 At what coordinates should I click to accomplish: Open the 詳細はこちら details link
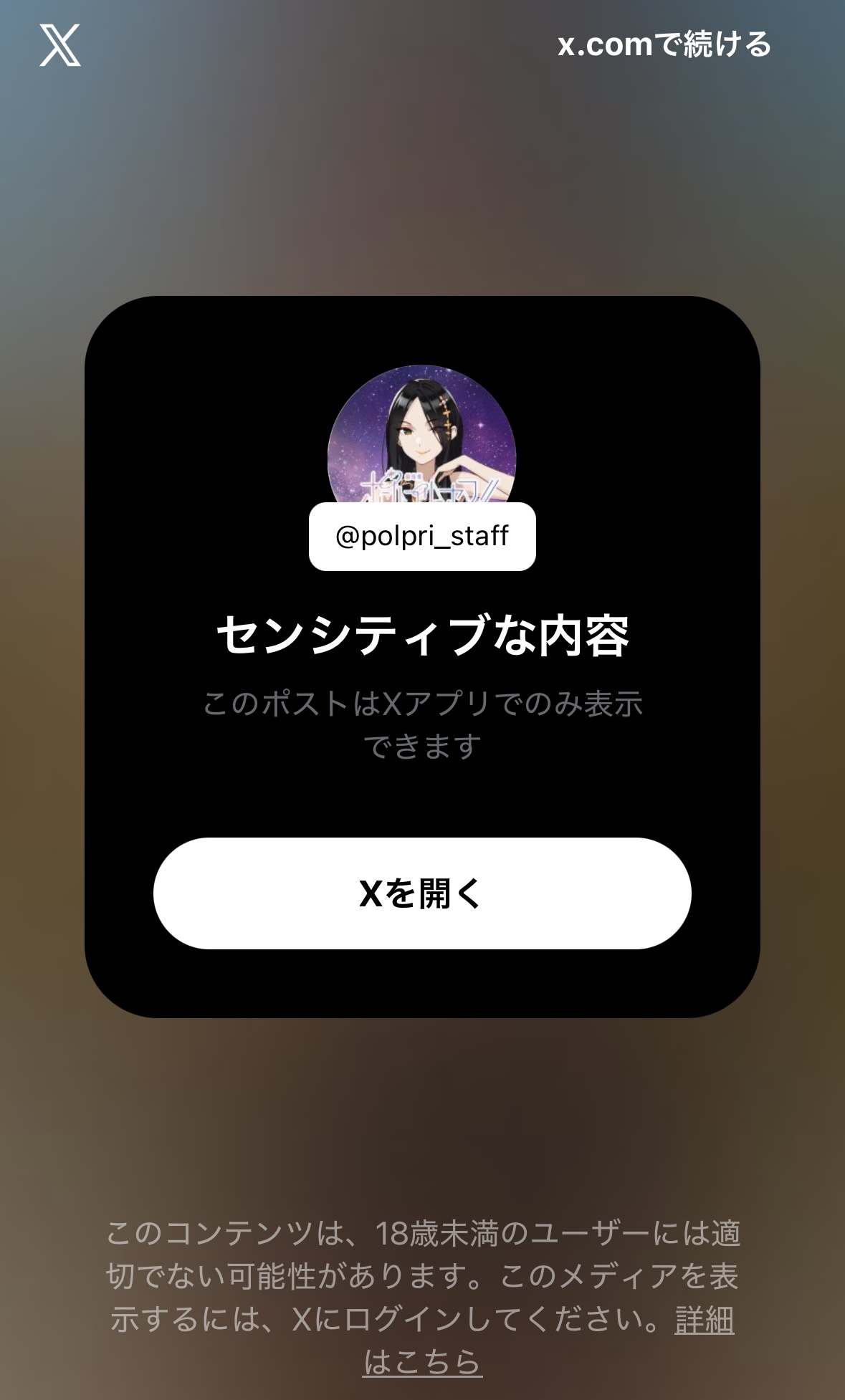[704, 1320]
